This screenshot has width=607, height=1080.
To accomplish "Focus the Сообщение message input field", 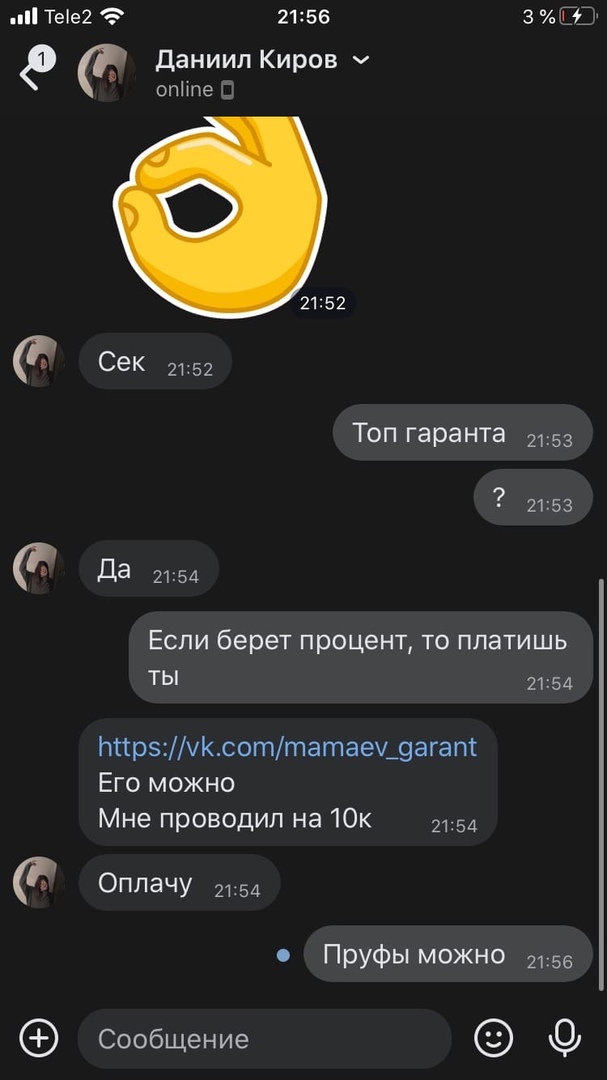I will coord(265,1038).
